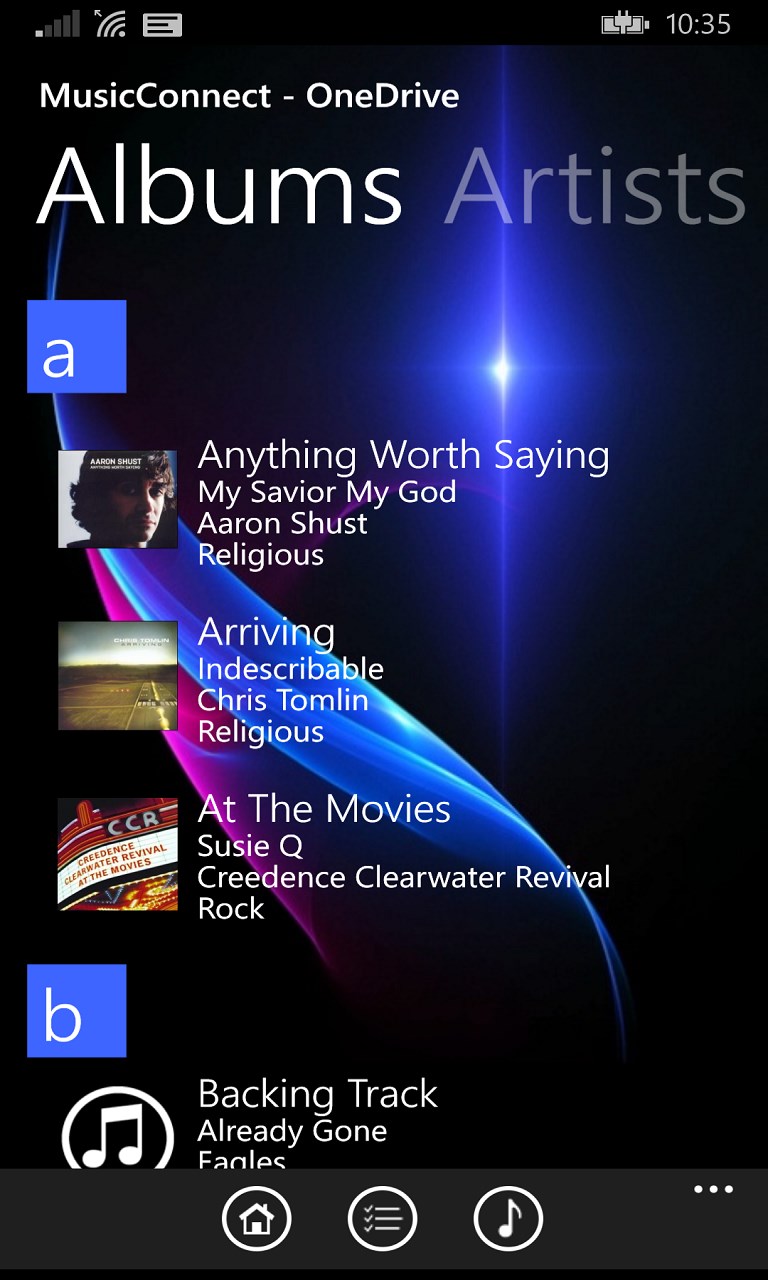Switch to the Artists pivot tab

coord(595,188)
